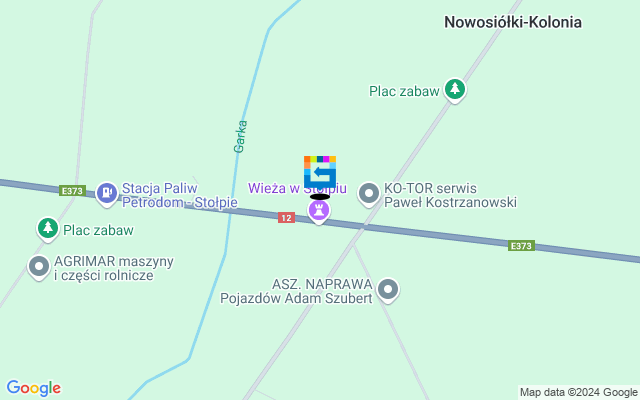The width and height of the screenshot is (640, 400).
Task: Open the Plac zabaw marker above AGRIMAR
Action: click(47, 229)
